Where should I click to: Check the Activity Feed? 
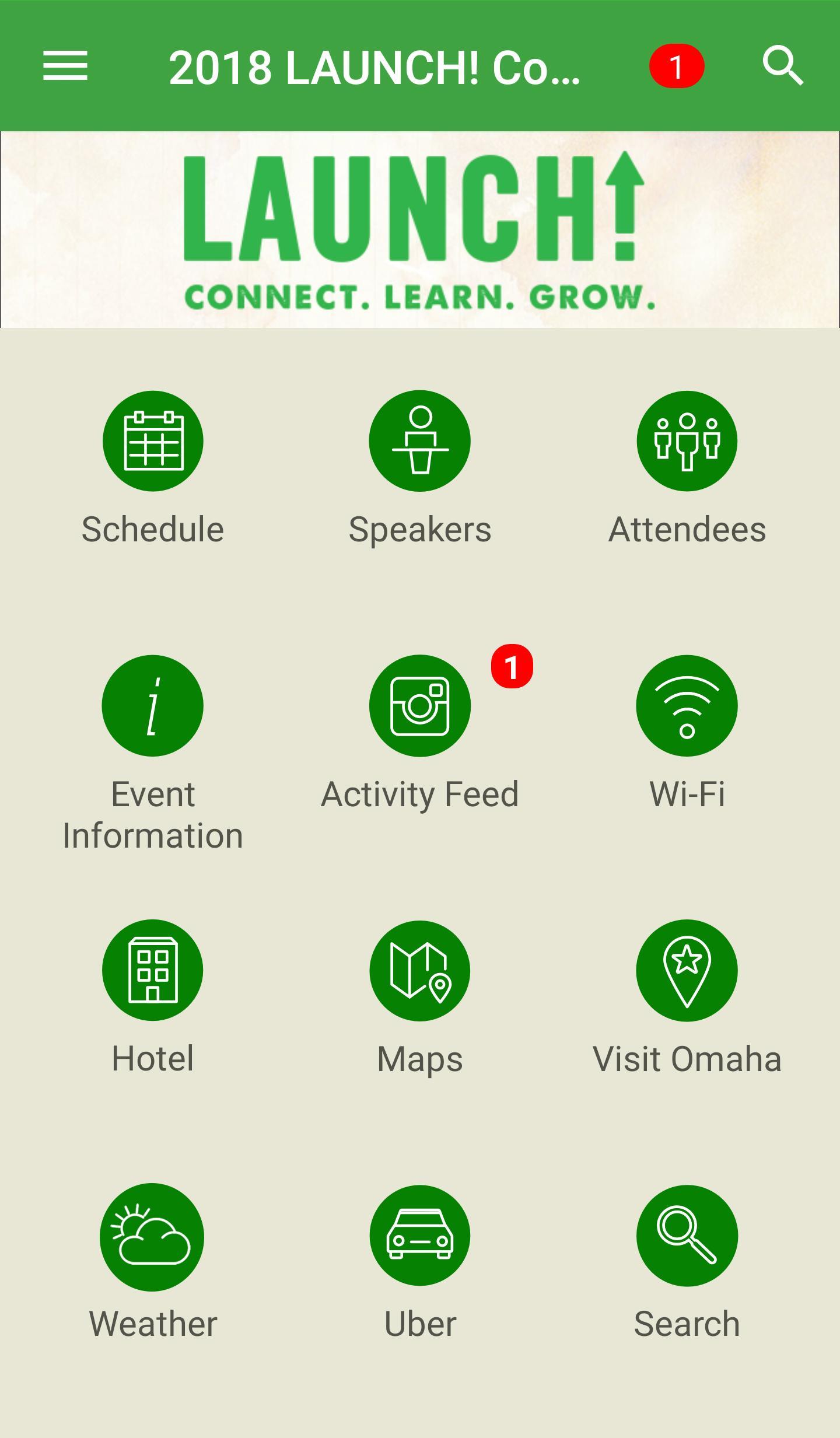[x=420, y=706]
